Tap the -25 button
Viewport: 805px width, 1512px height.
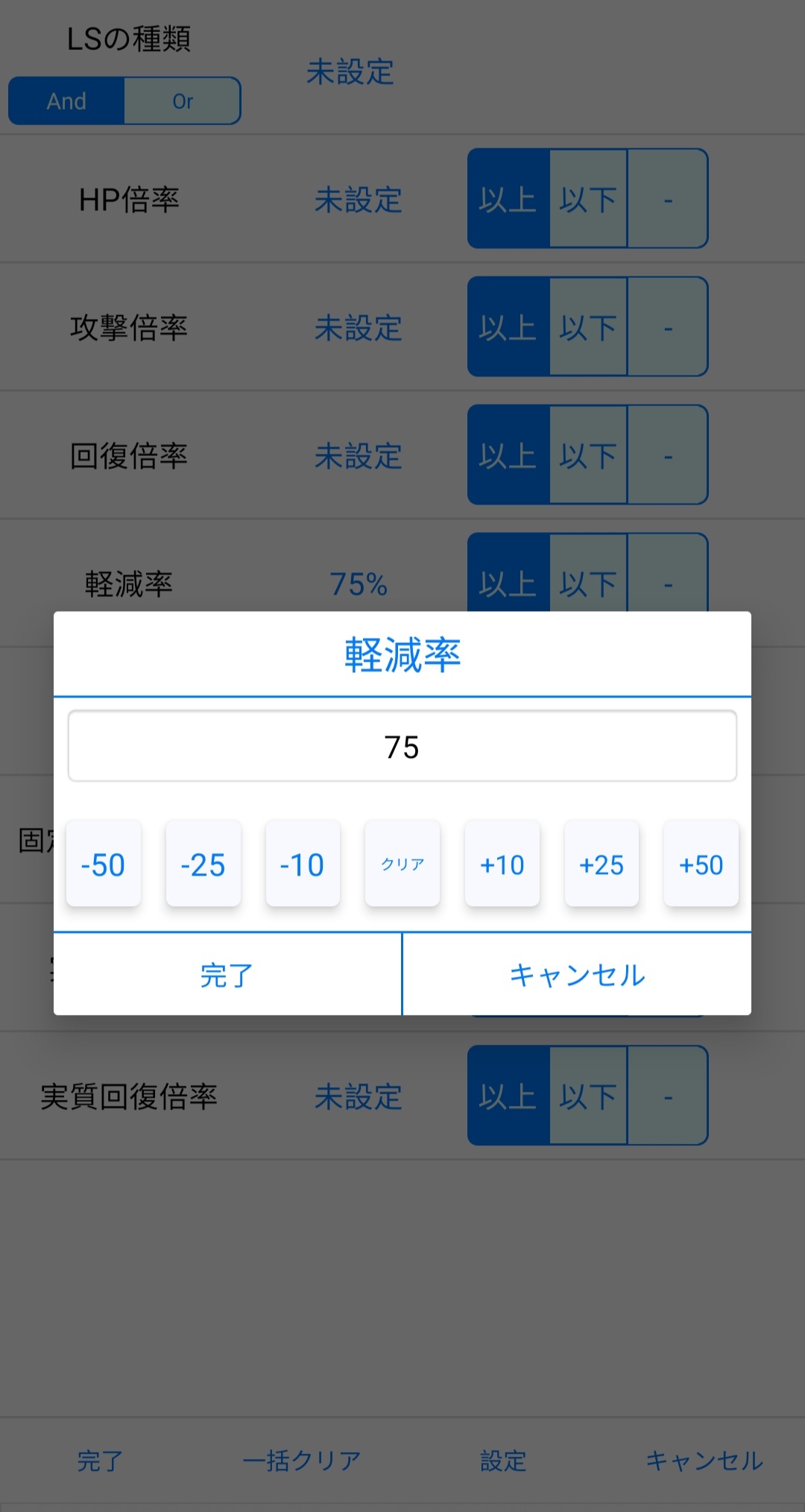click(203, 864)
